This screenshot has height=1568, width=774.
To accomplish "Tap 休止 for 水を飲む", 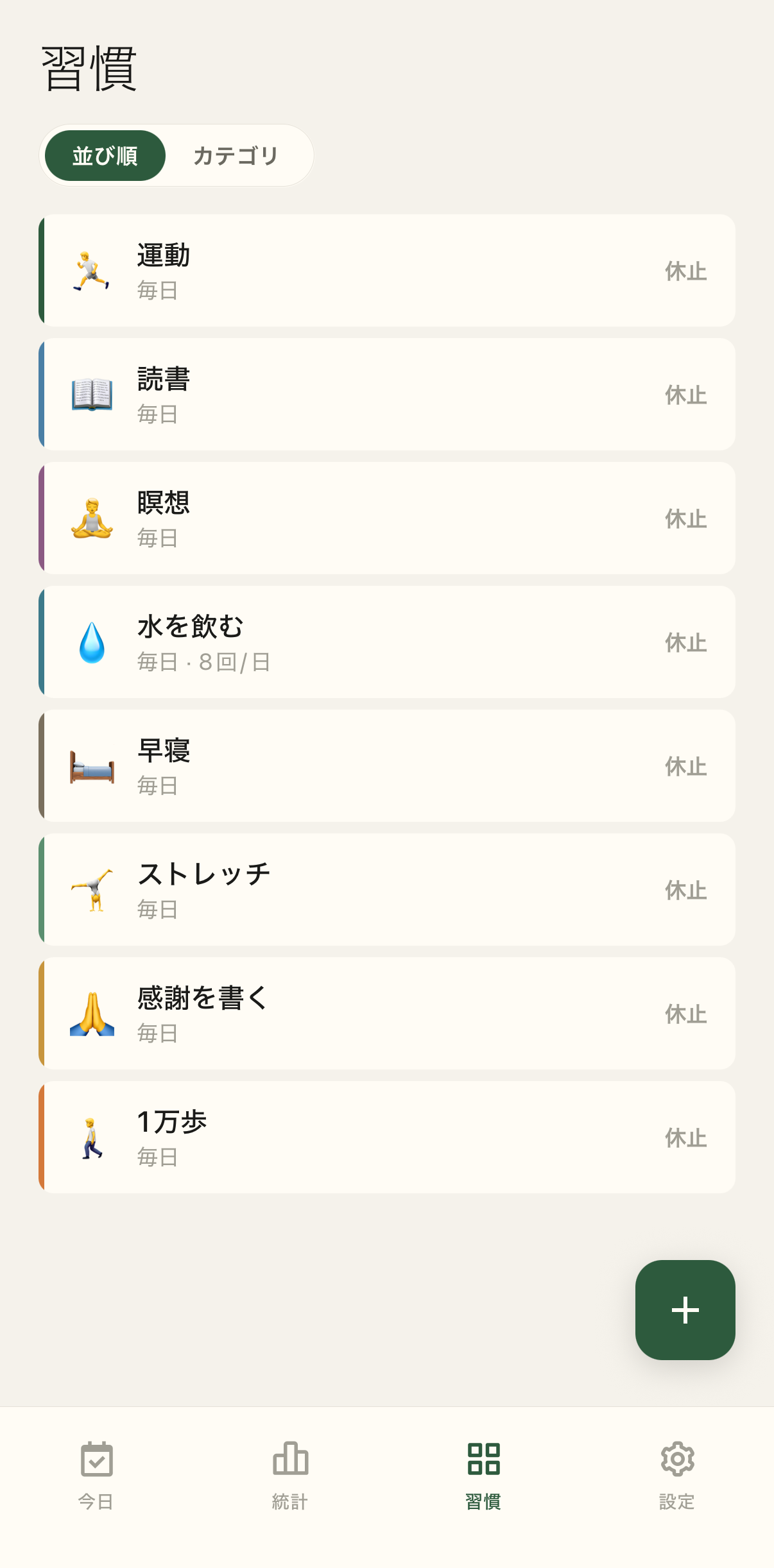I will pyautogui.click(x=685, y=643).
